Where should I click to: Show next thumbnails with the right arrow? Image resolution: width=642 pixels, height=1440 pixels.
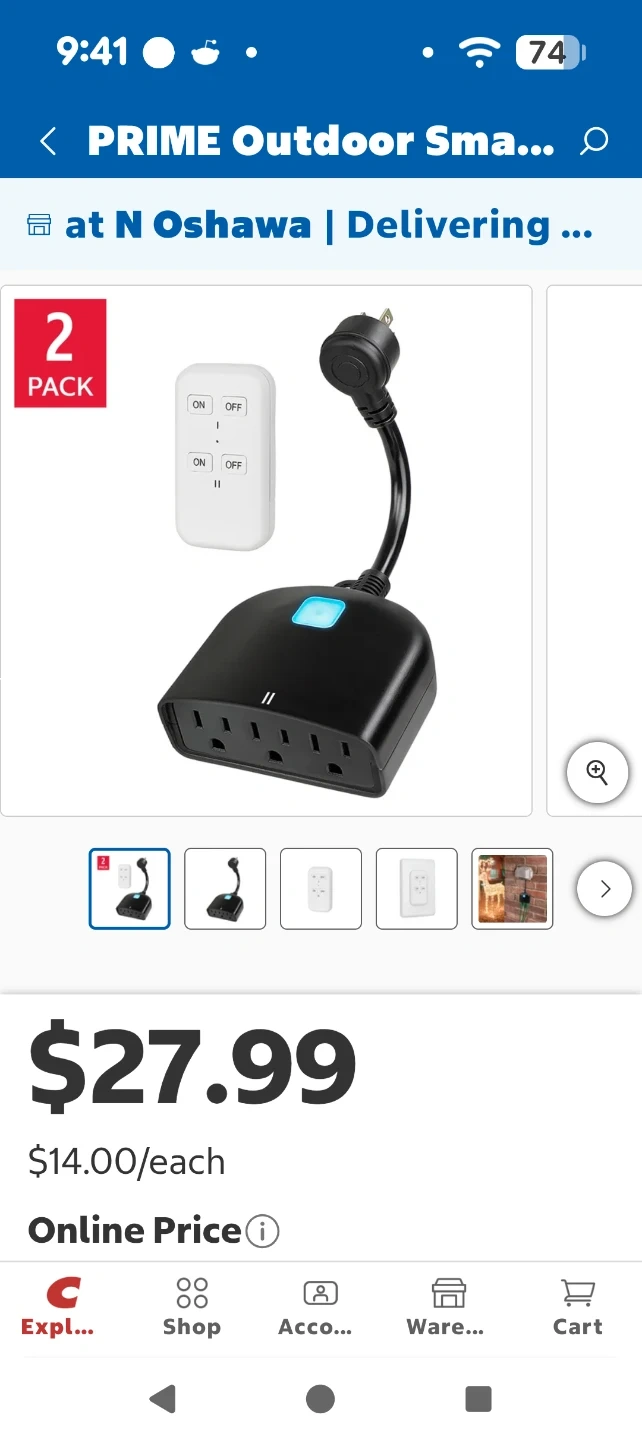coord(604,889)
